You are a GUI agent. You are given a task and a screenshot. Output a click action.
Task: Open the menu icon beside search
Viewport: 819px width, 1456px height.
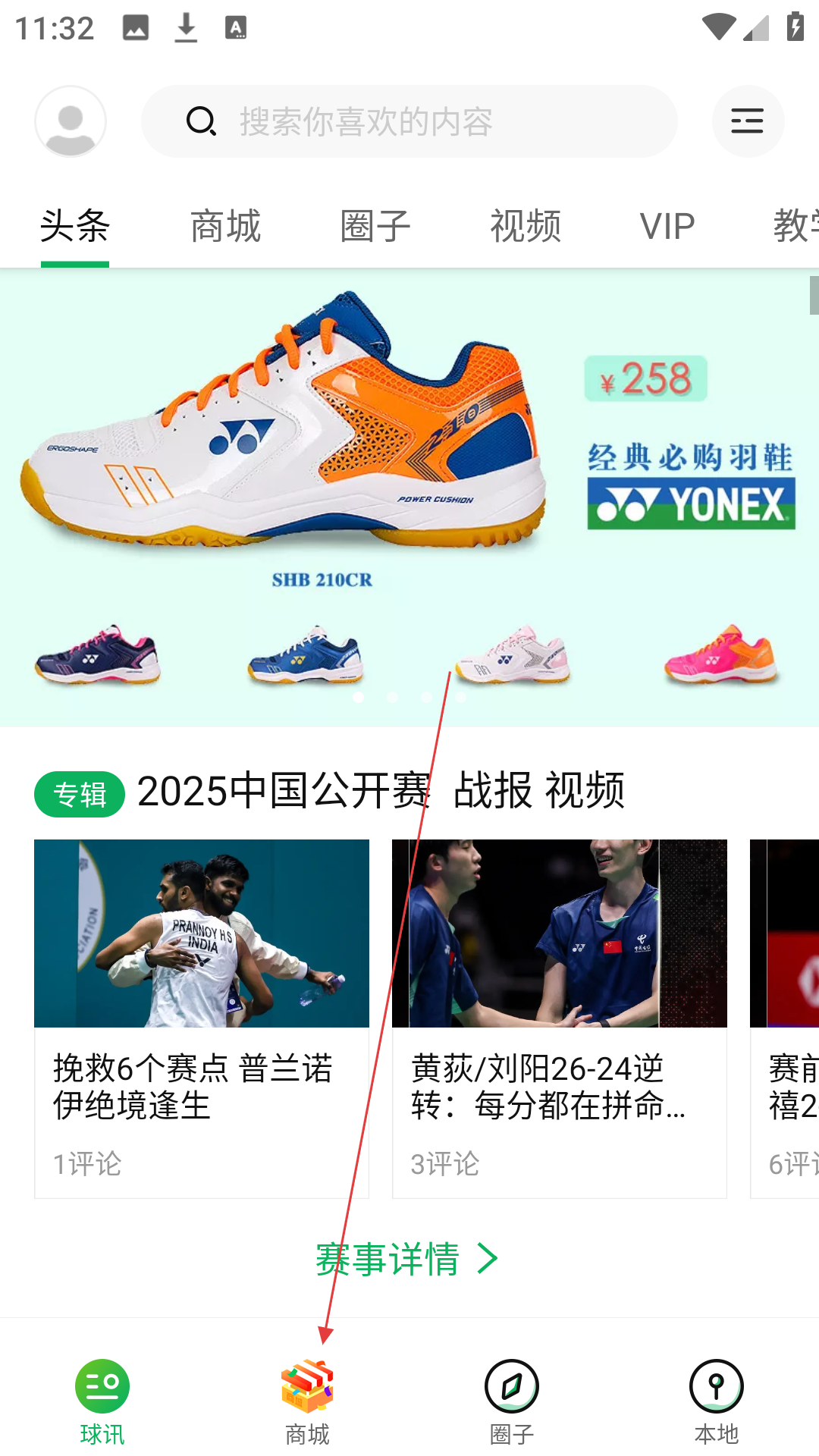(x=748, y=121)
